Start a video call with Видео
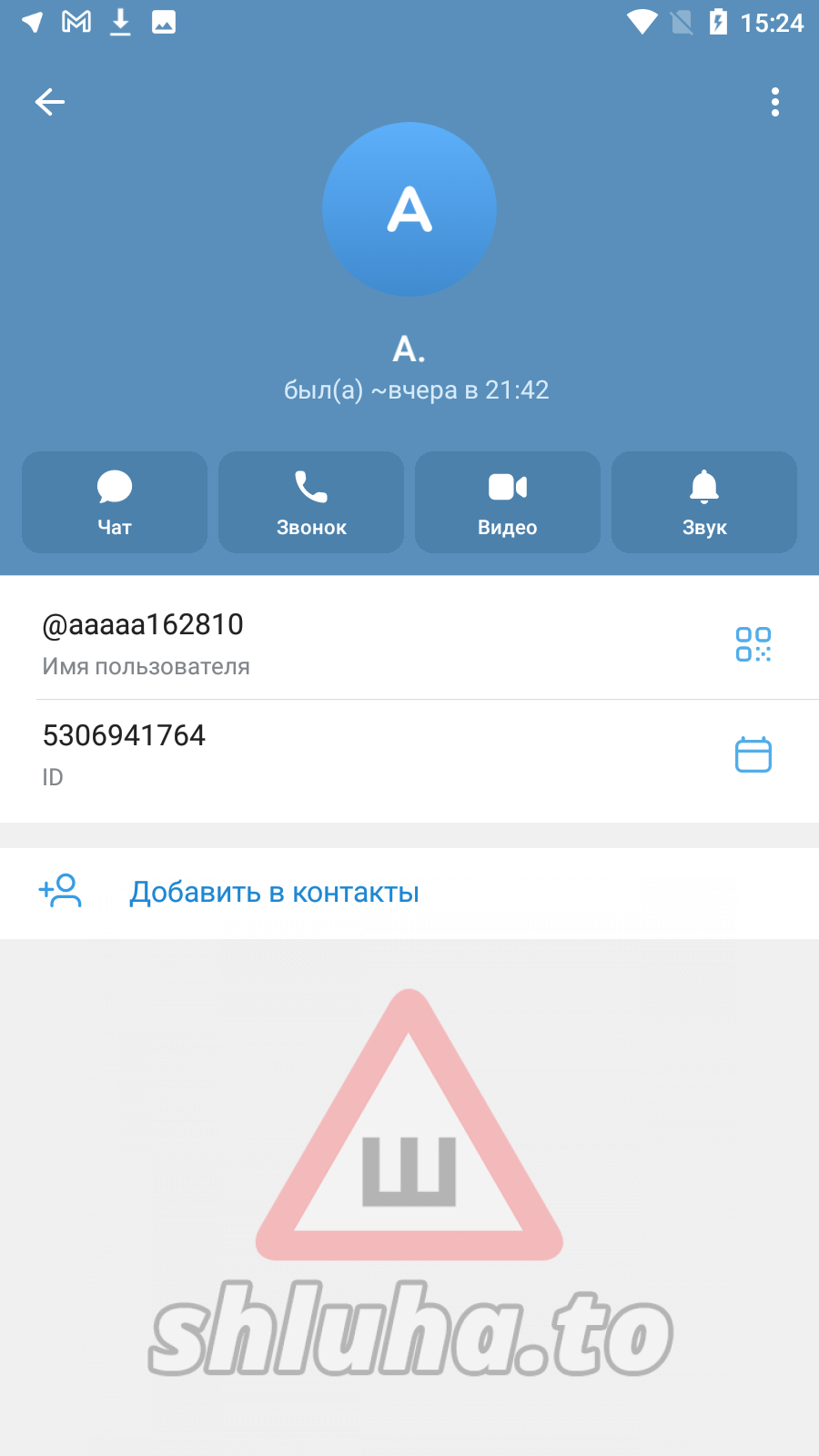The image size is (819, 1456). pos(508,502)
